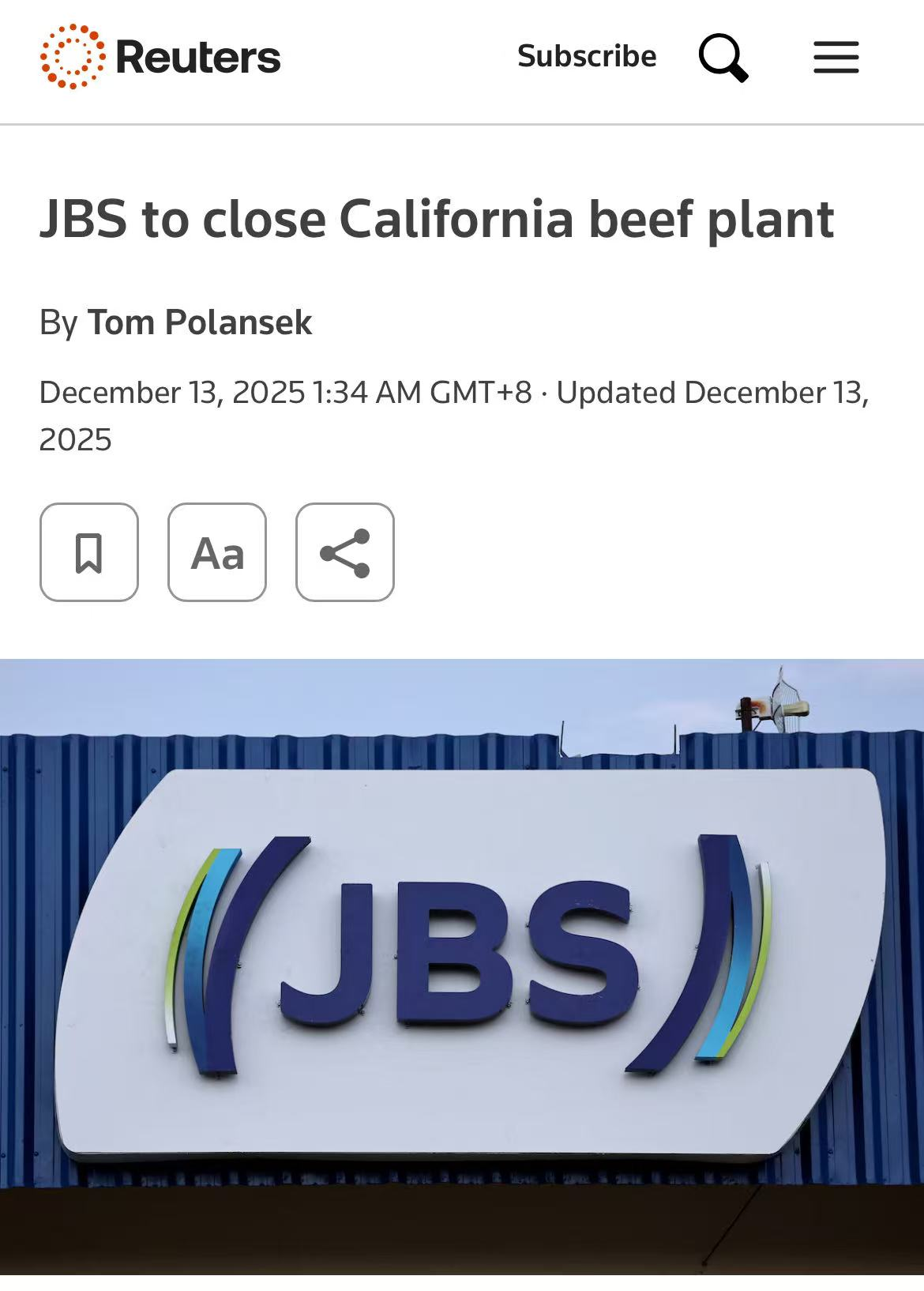Open the JBS sign article photo
This screenshot has width=924, height=1291.
click(x=462, y=964)
